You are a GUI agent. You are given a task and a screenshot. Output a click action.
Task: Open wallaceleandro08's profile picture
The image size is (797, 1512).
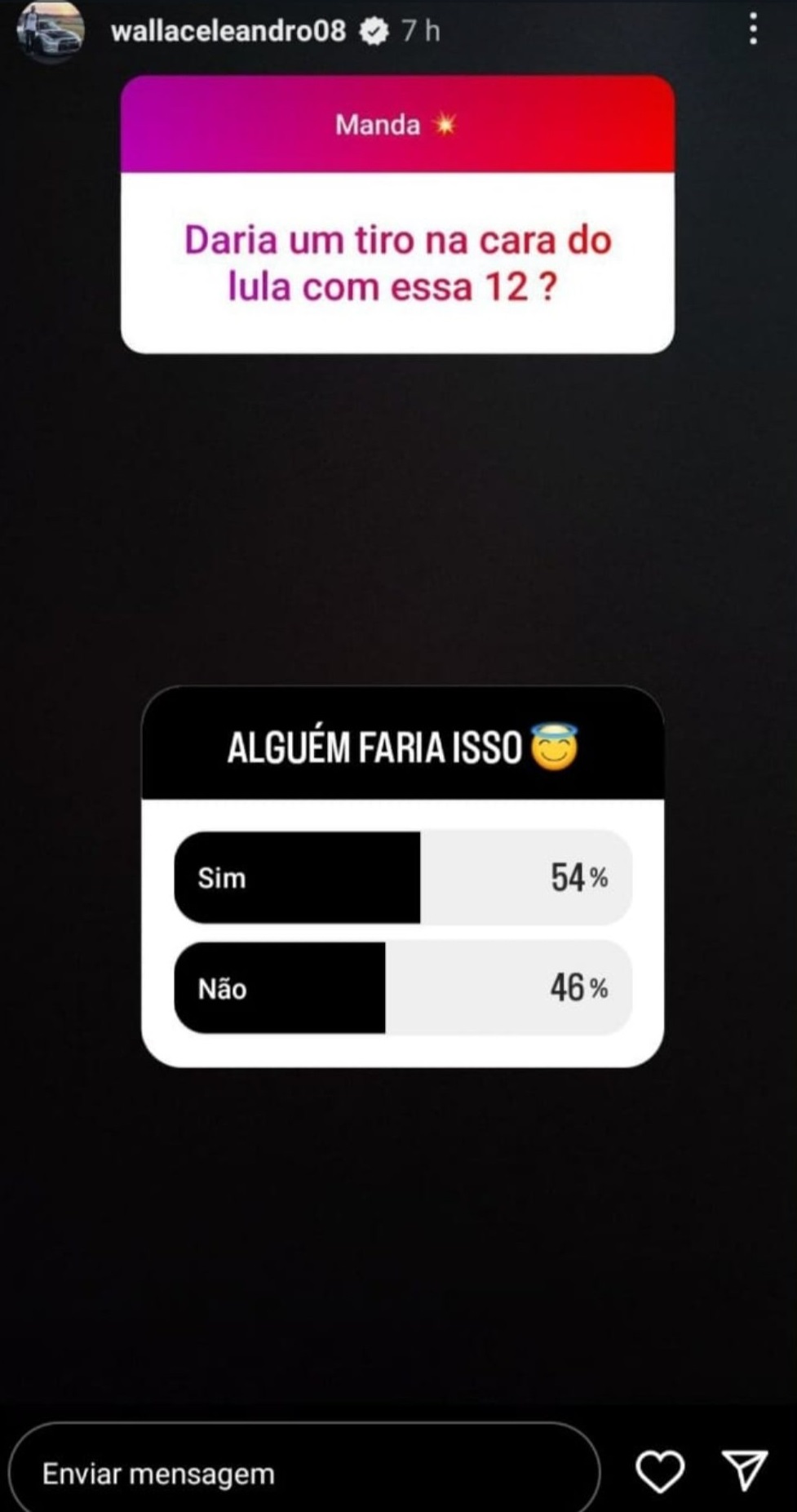pos(51,30)
